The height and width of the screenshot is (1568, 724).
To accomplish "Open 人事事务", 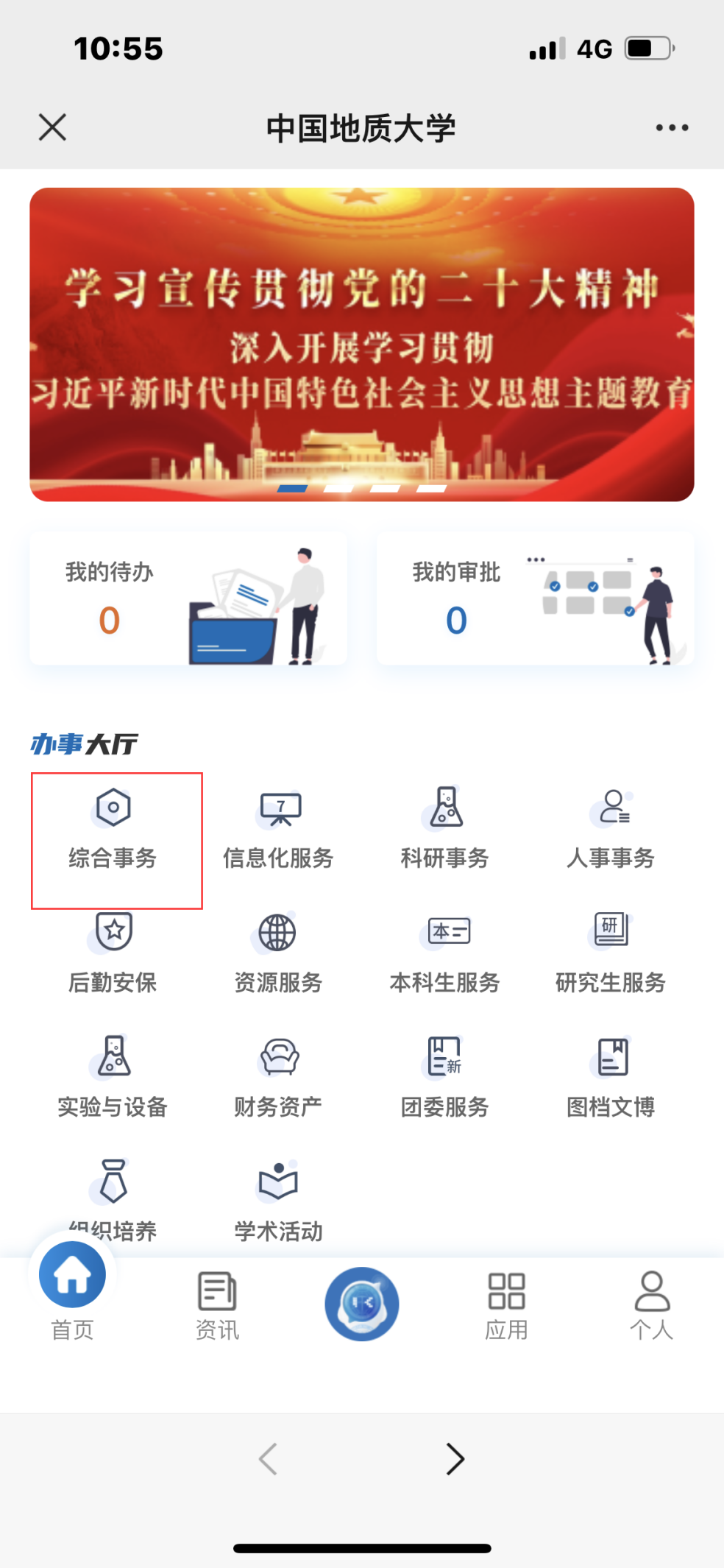I will 611,828.
